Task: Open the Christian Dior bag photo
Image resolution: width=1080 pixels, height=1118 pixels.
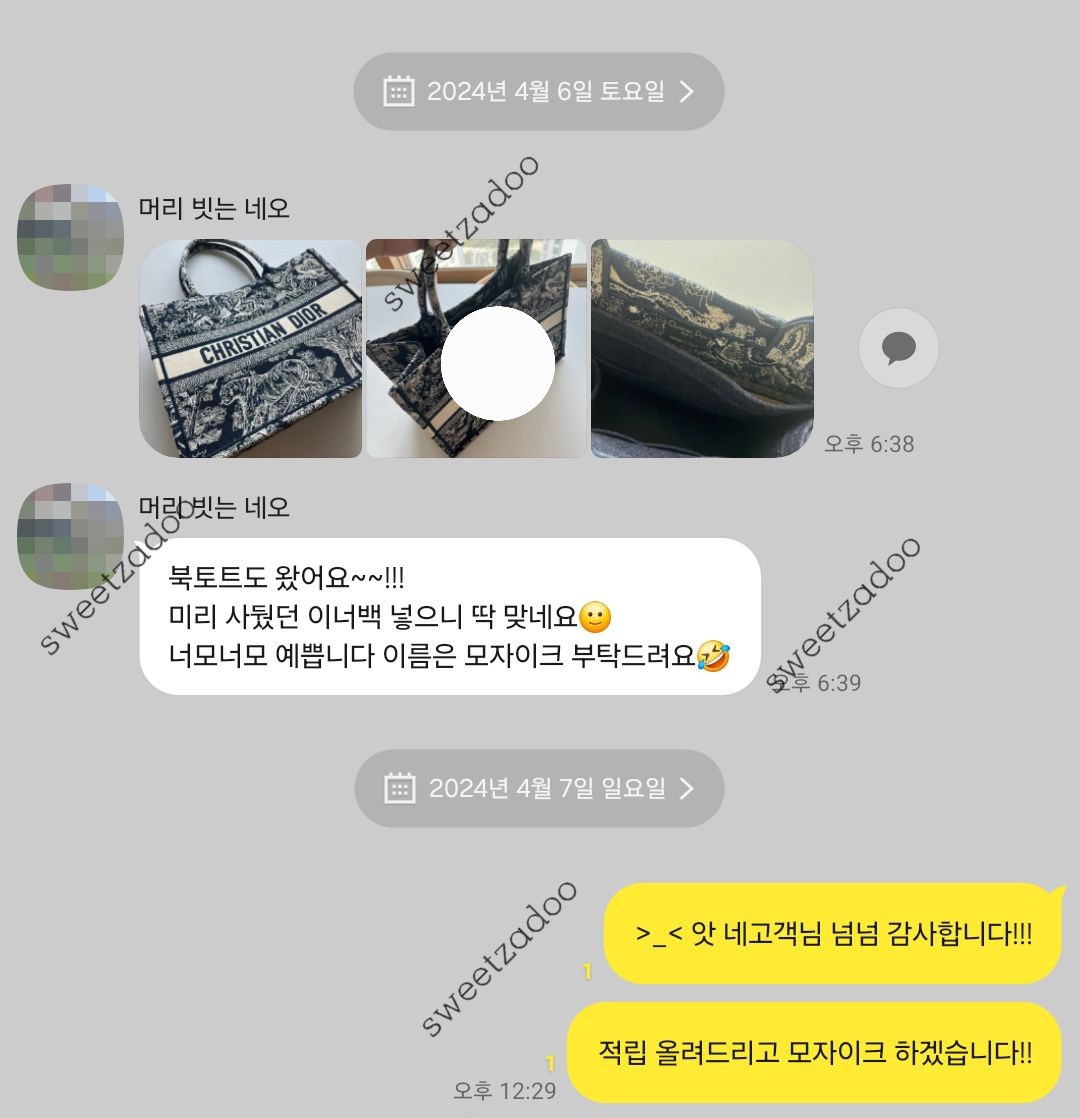Action: point(250,349)
